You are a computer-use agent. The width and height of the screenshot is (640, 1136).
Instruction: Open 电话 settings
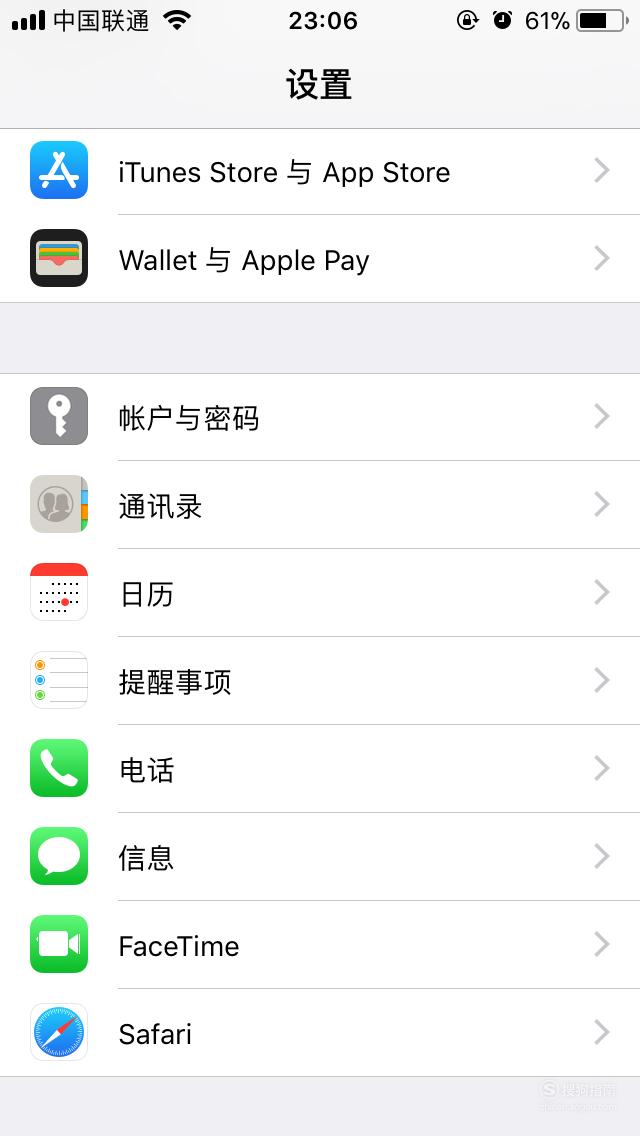coord(320,769)
